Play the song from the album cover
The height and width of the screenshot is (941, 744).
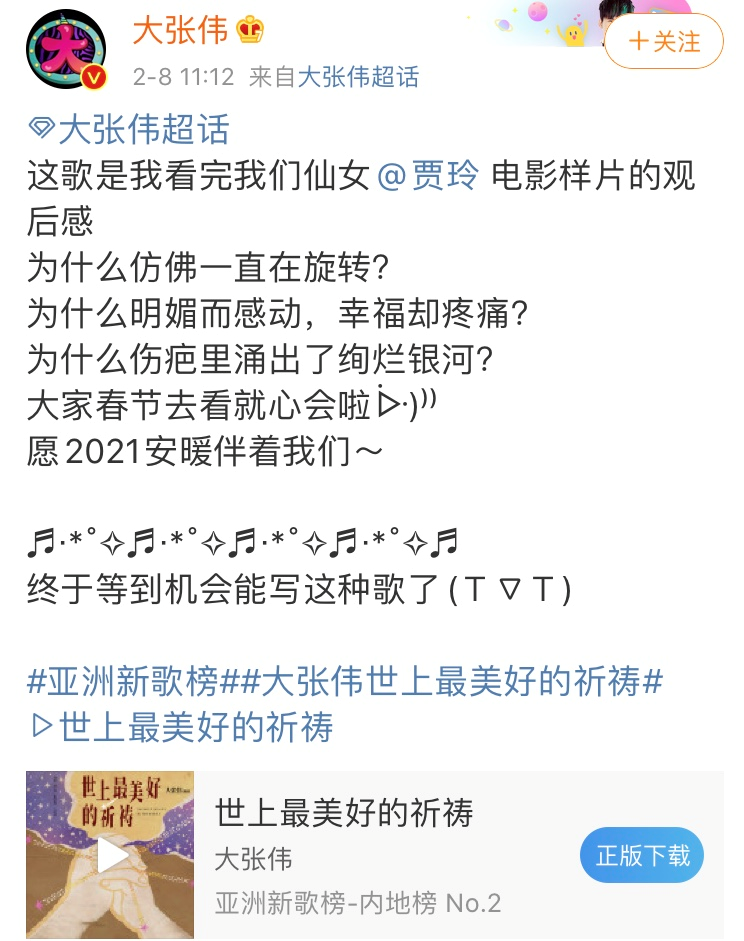point(110,855)
